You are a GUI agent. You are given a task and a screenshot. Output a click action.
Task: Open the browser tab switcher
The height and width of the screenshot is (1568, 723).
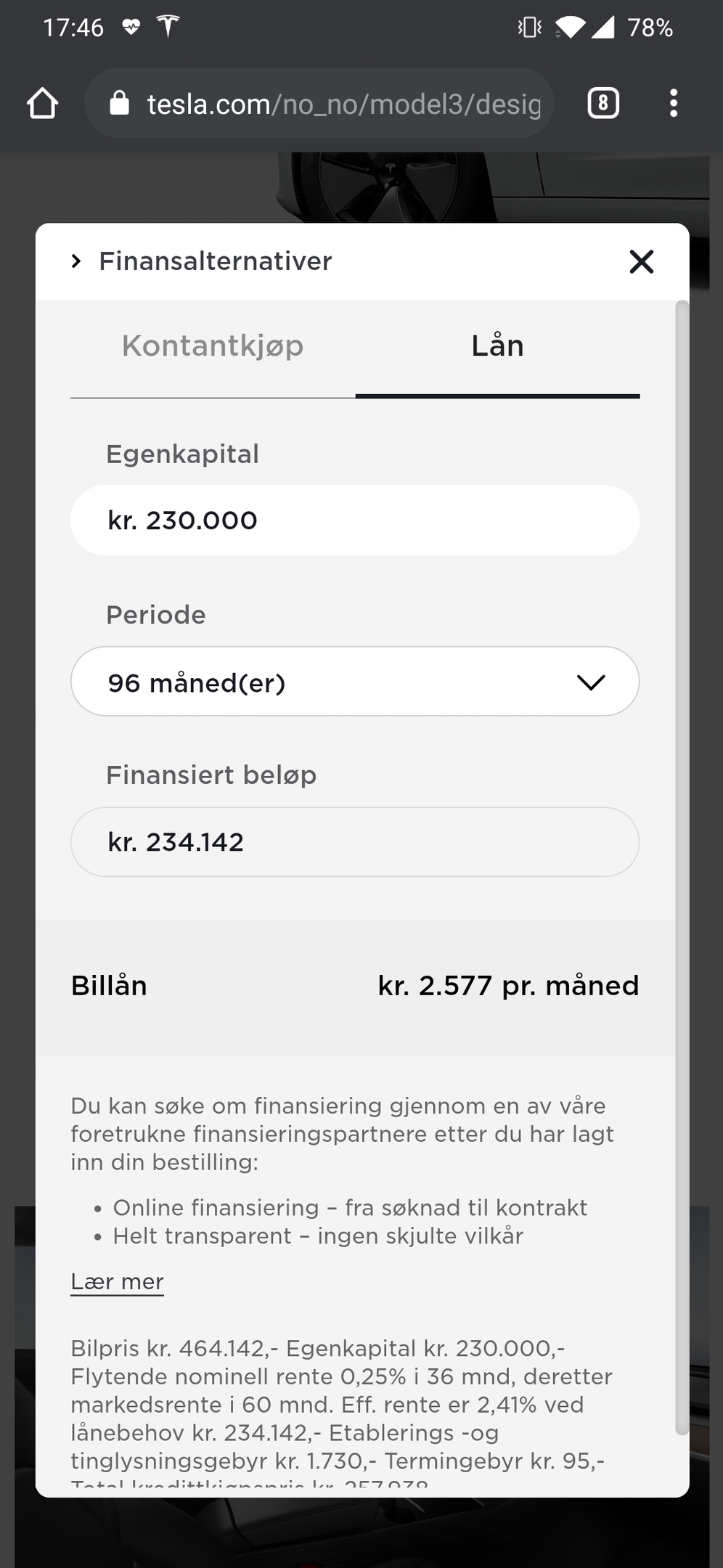coord(603,103)
